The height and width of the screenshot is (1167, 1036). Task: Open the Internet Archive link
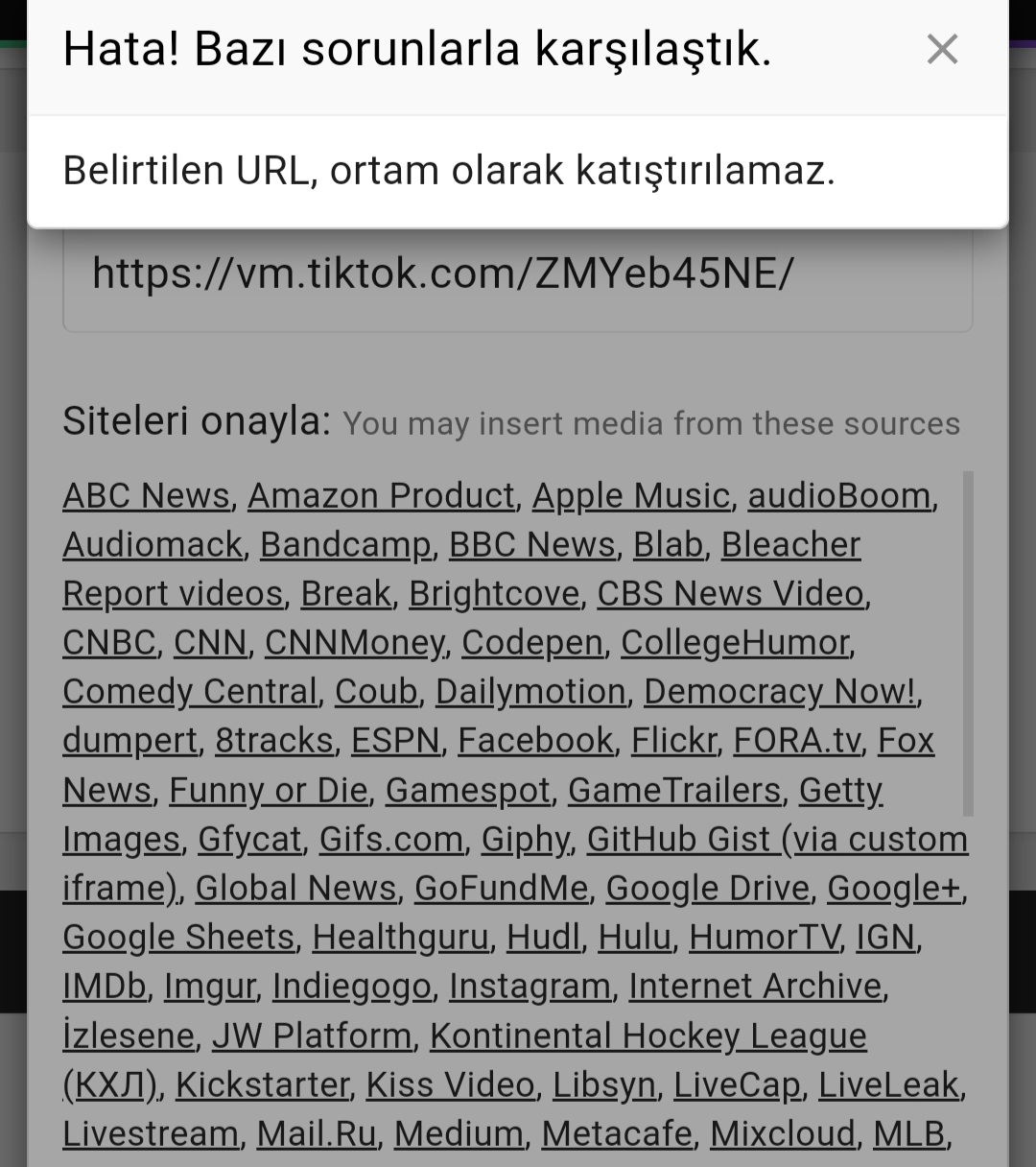coord(755,987)
